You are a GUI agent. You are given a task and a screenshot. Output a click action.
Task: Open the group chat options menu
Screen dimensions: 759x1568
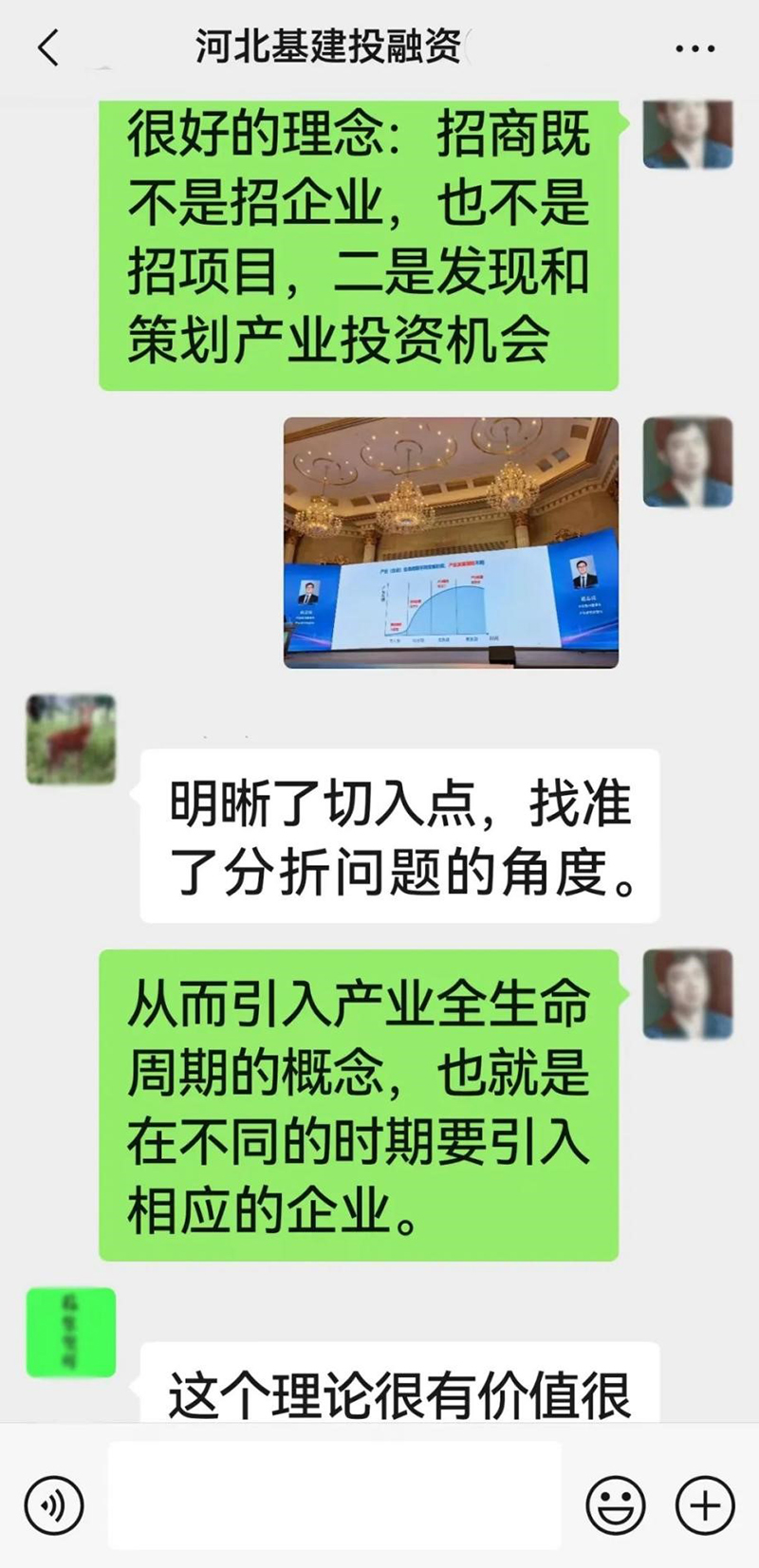[694, 48]
